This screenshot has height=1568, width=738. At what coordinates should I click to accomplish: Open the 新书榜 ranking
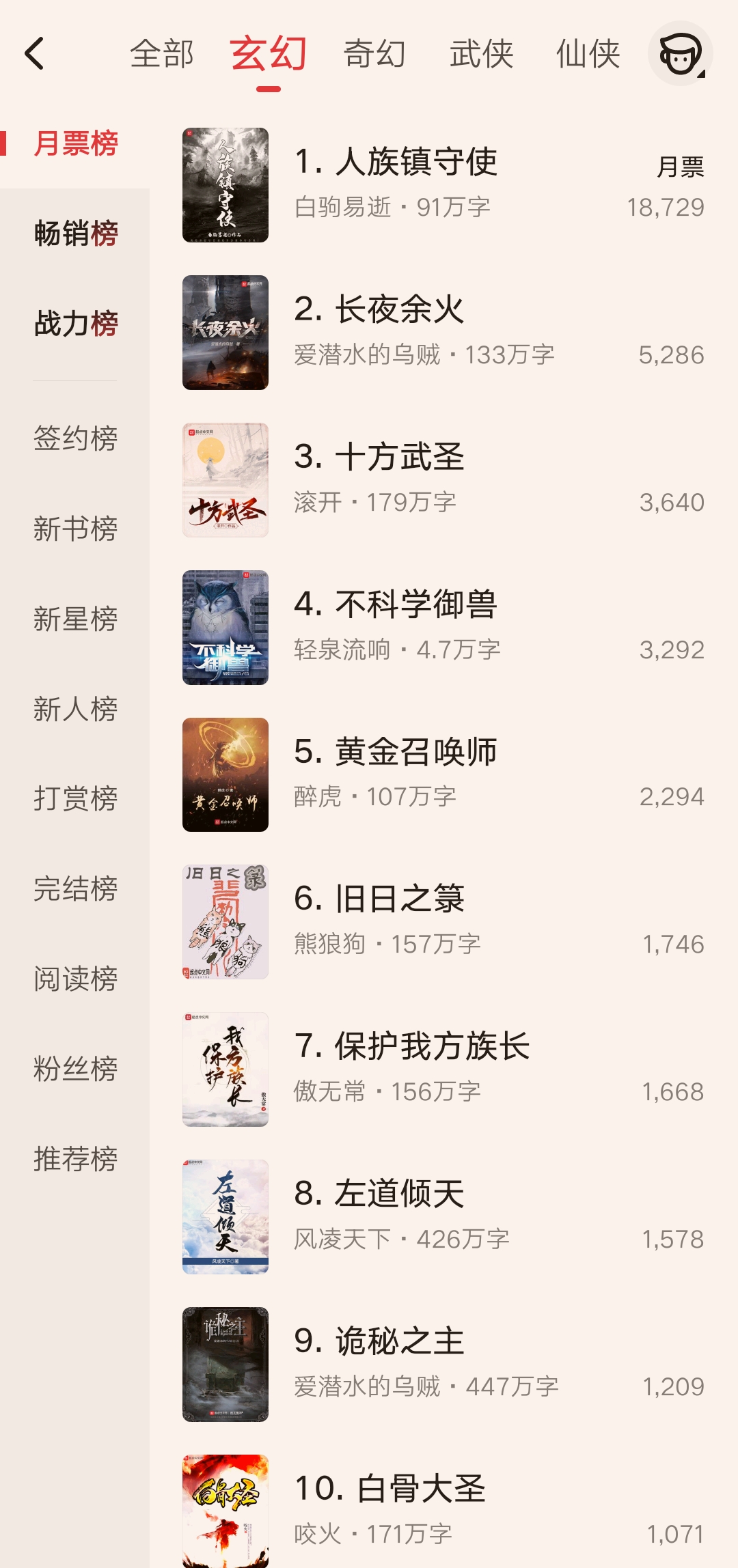click(x=76, y=529)
